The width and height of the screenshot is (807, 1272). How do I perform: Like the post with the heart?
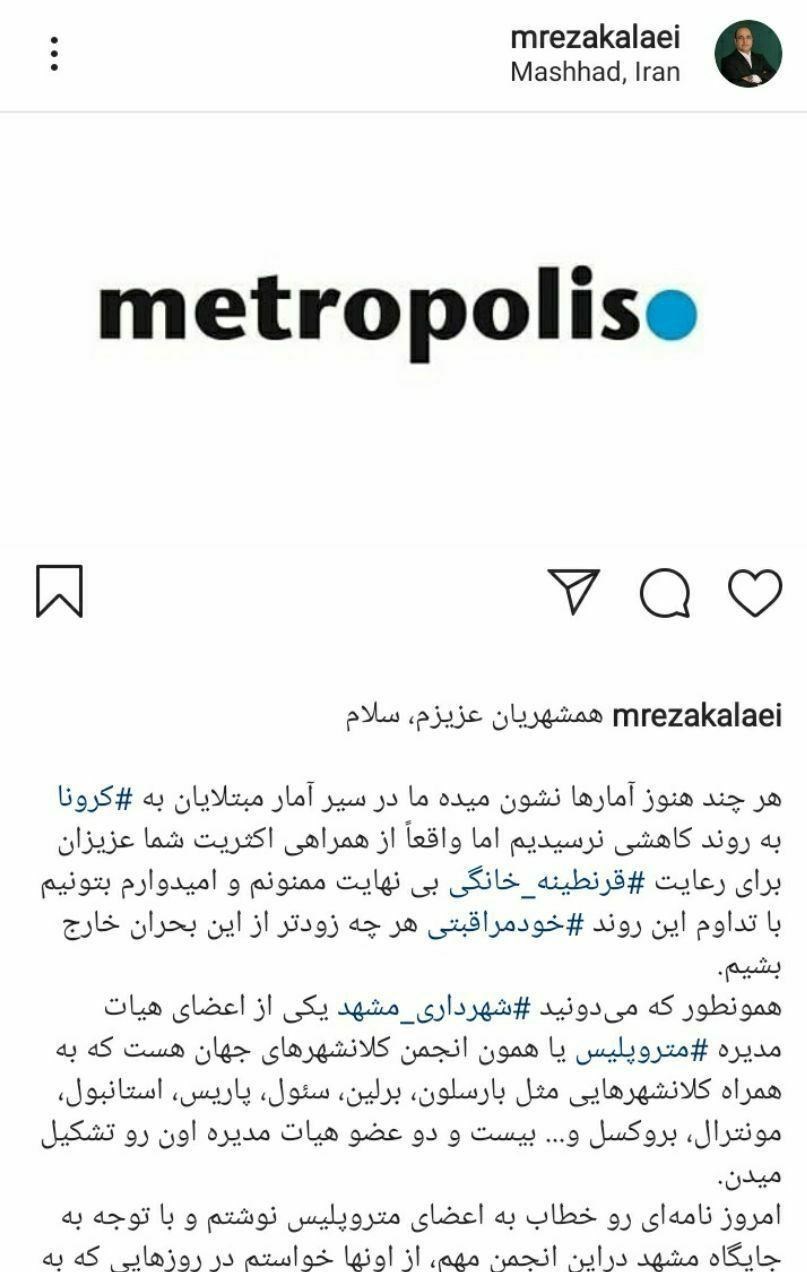[x=754, y=591]
